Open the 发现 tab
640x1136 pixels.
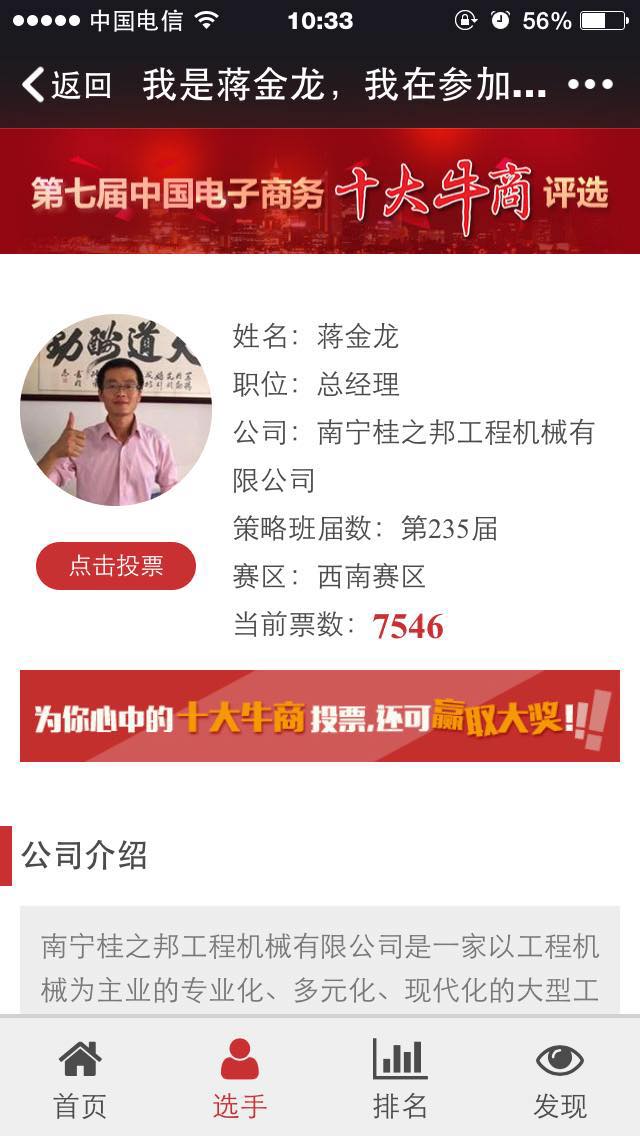click(560, 1078)
